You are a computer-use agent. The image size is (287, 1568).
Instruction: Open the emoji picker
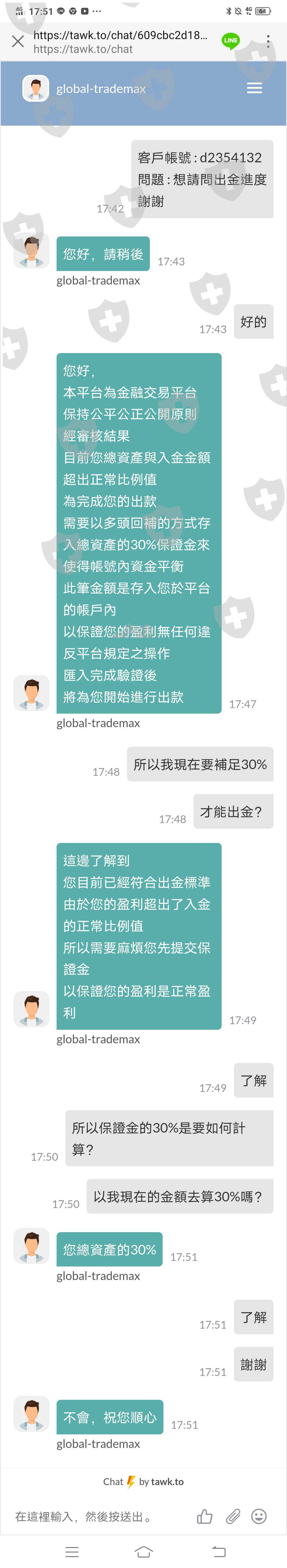(x=259, y=1516)
